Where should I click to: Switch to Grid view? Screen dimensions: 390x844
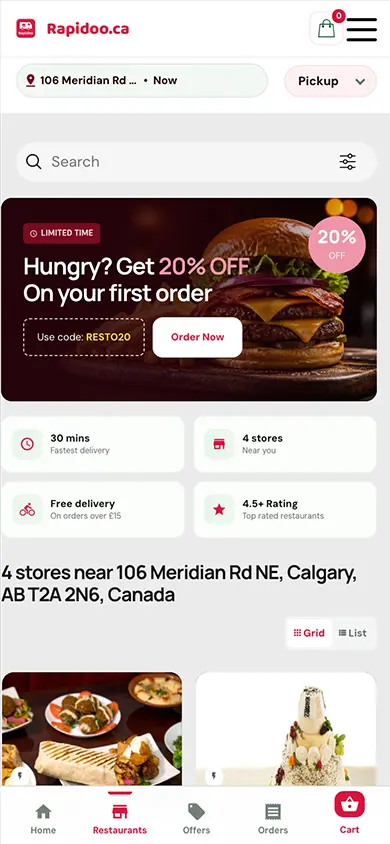tap(309, 633)
